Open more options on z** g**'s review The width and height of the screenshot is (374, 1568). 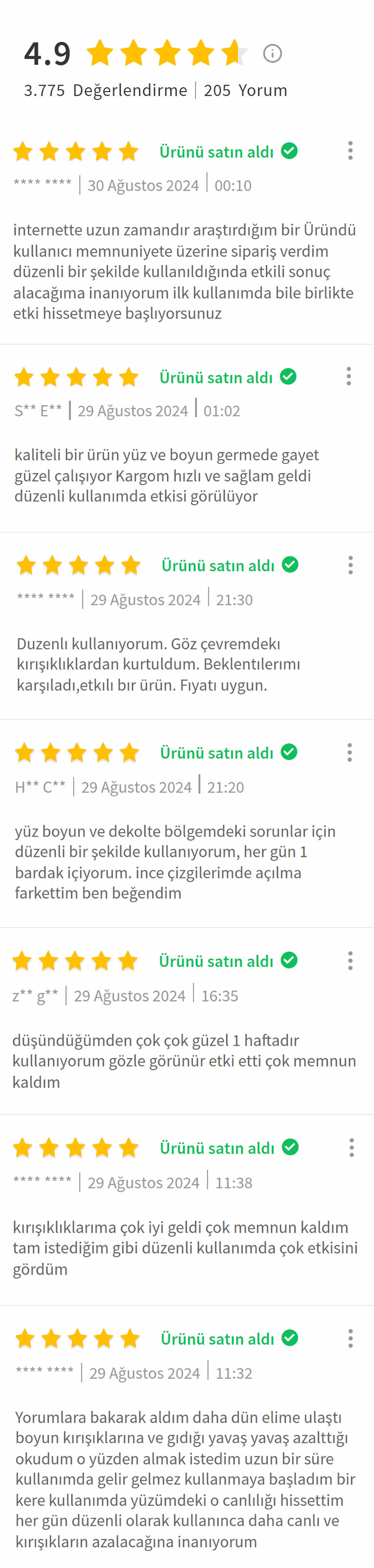coord(350,961)
